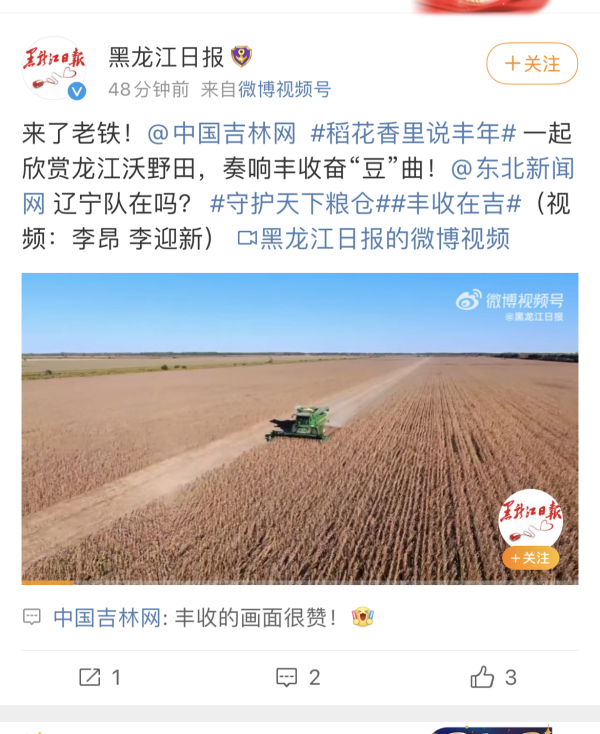Play the soybean harvest video
This screenshot has width=600, height=734.
click(x=299, y=428)
